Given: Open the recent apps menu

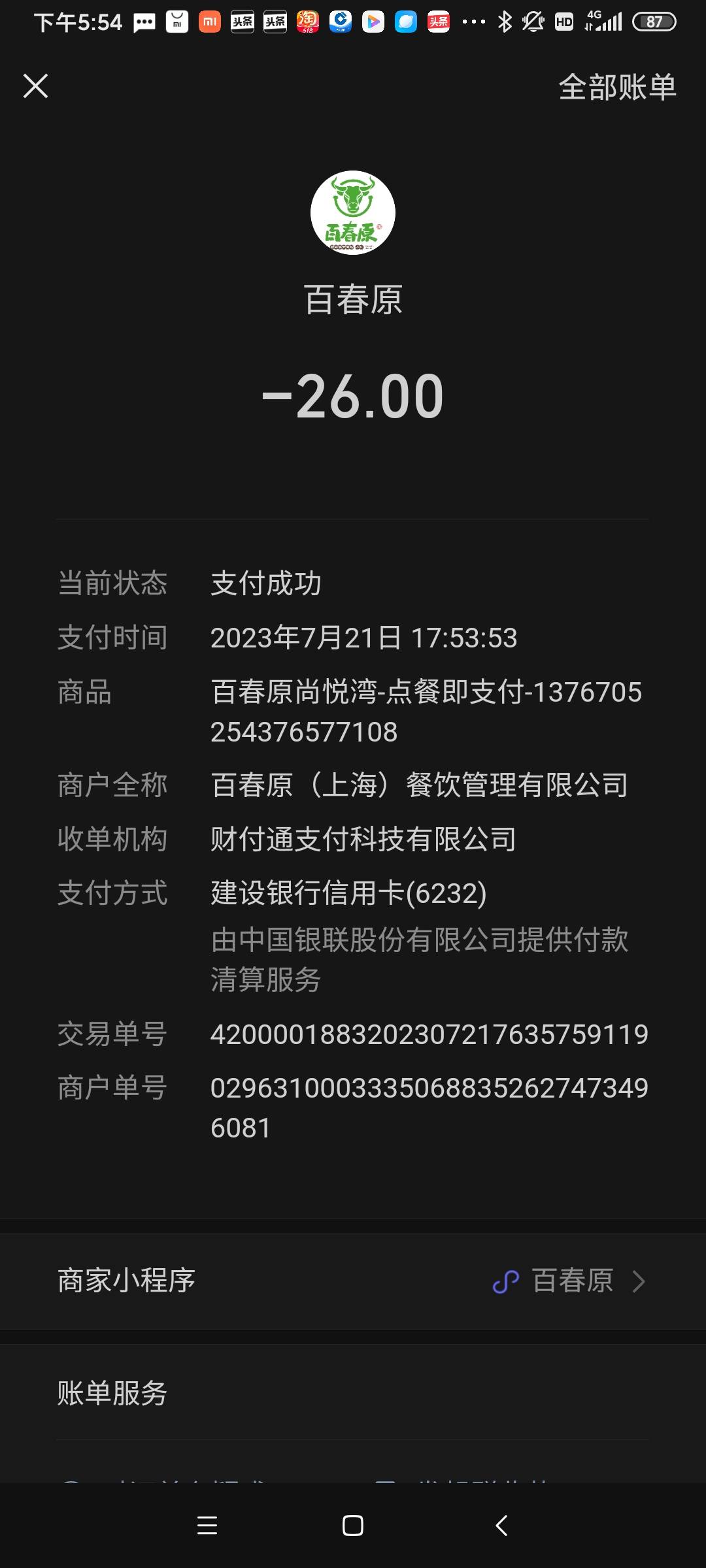Looking at the screenshot, I should coord(207,1526).
